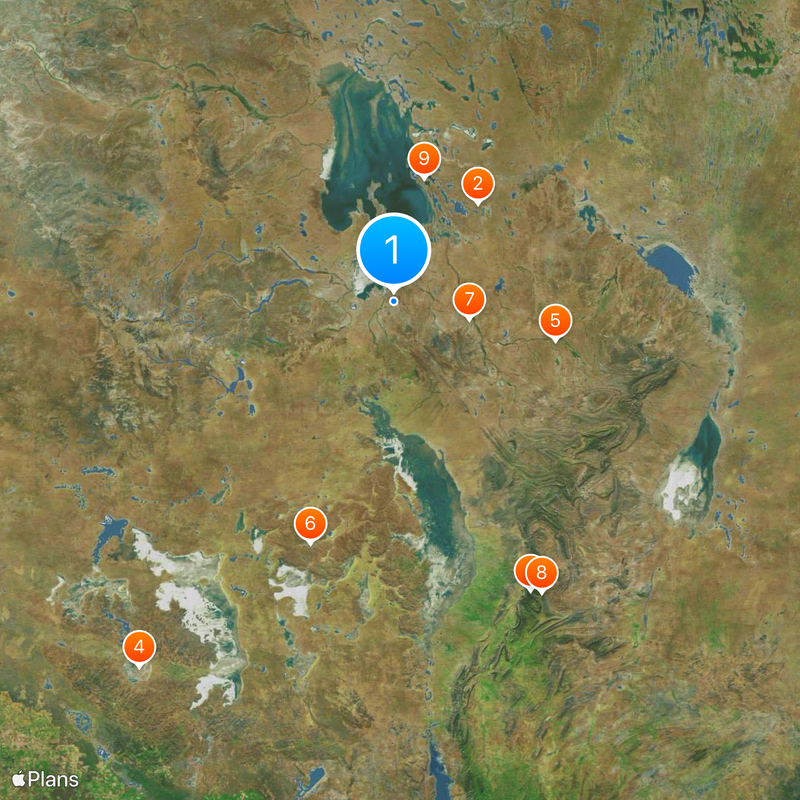Select the orange pin numbered 5
This screenshot has height=800, width=800.
[555, 321]
